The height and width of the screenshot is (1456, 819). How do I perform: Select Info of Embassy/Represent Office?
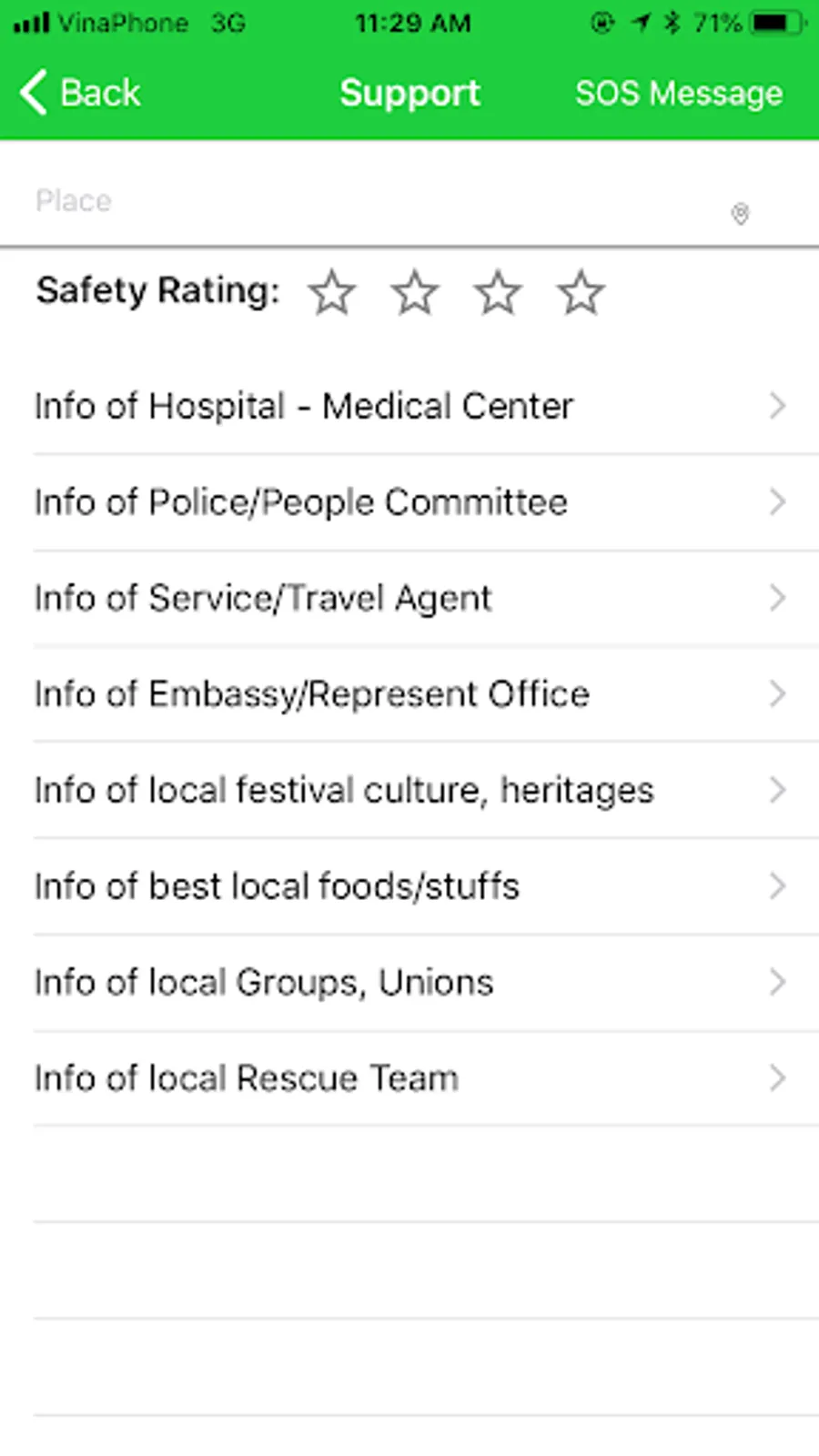coord(409,694)
